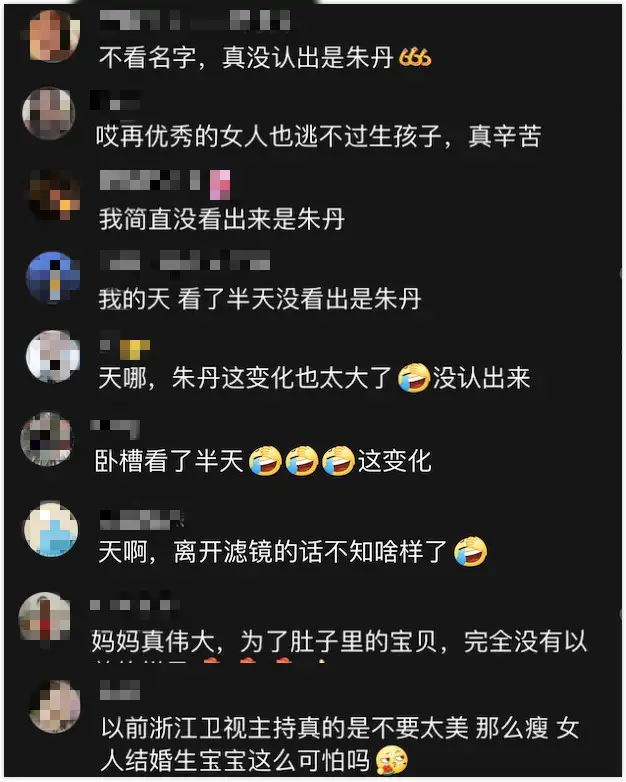Viewport: 626px width, 782px height.
Task: Select the comment "天啊，离开滤镜的话不知啥样了"
Action: click(x=293, y=552)
